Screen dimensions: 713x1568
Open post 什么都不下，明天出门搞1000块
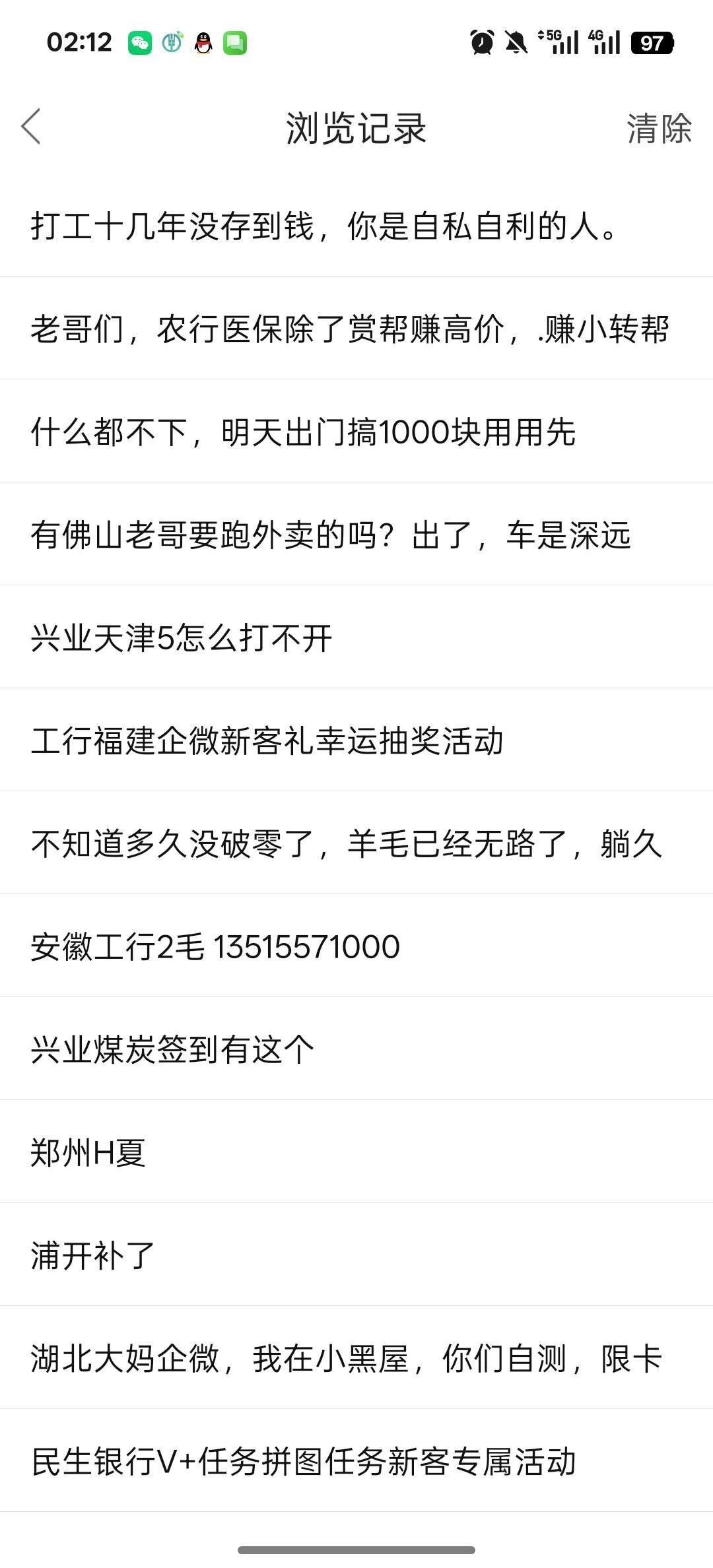[x=304, y=432]
